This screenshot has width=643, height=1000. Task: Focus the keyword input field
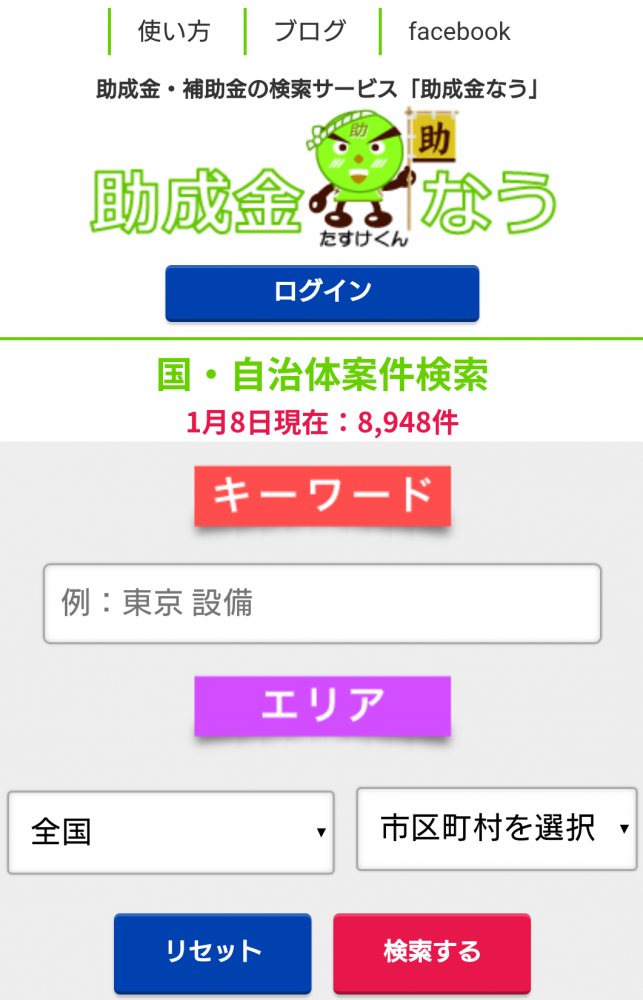322,603
